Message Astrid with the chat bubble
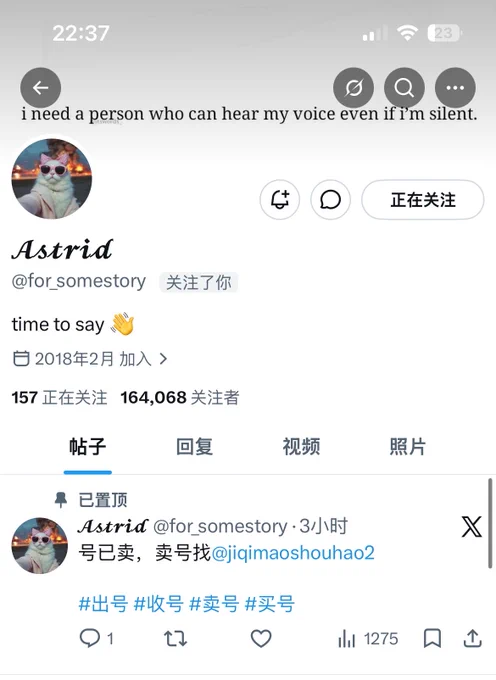 pyautogui.click(x=330, y=199)
